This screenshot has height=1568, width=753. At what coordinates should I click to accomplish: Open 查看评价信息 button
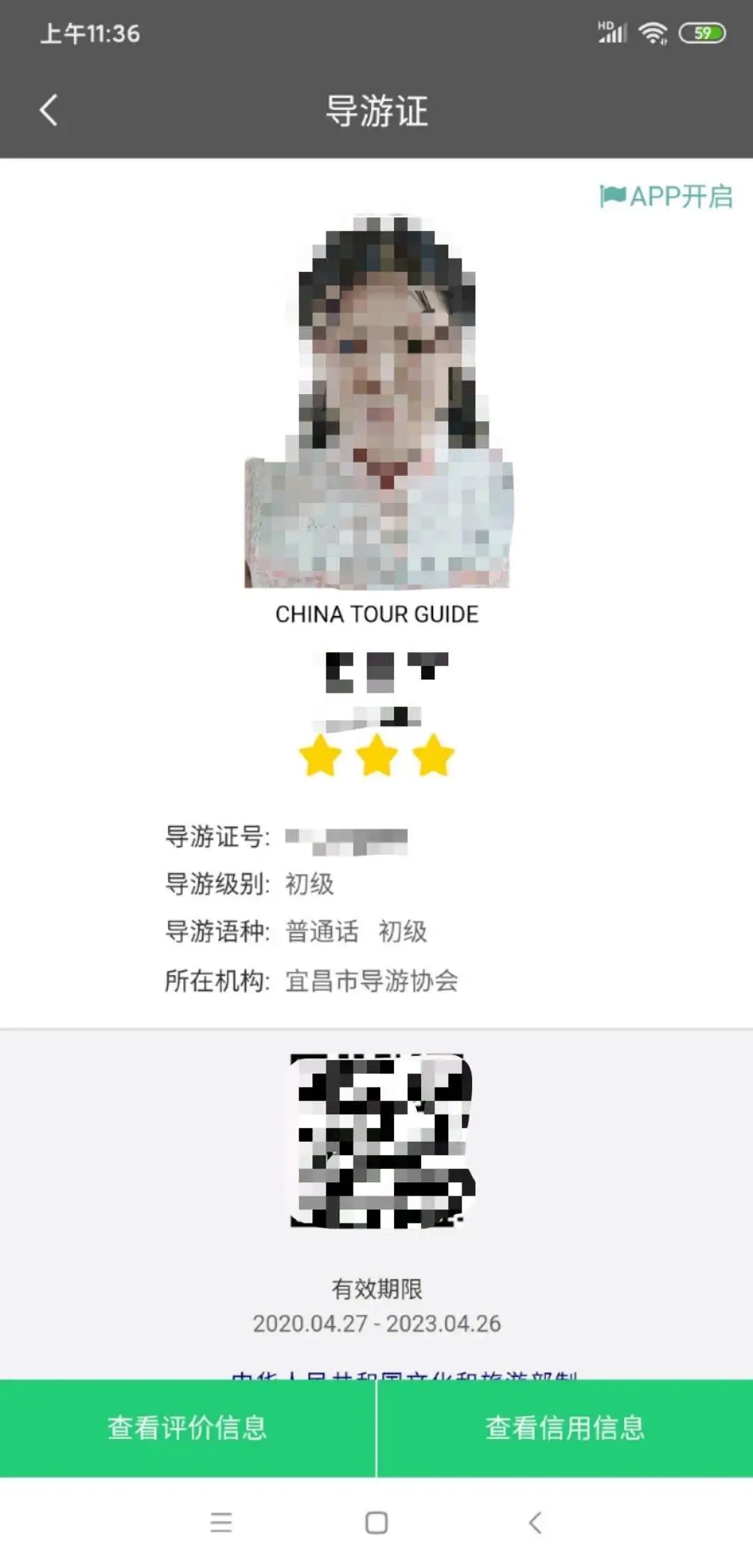coord(187,1428)
